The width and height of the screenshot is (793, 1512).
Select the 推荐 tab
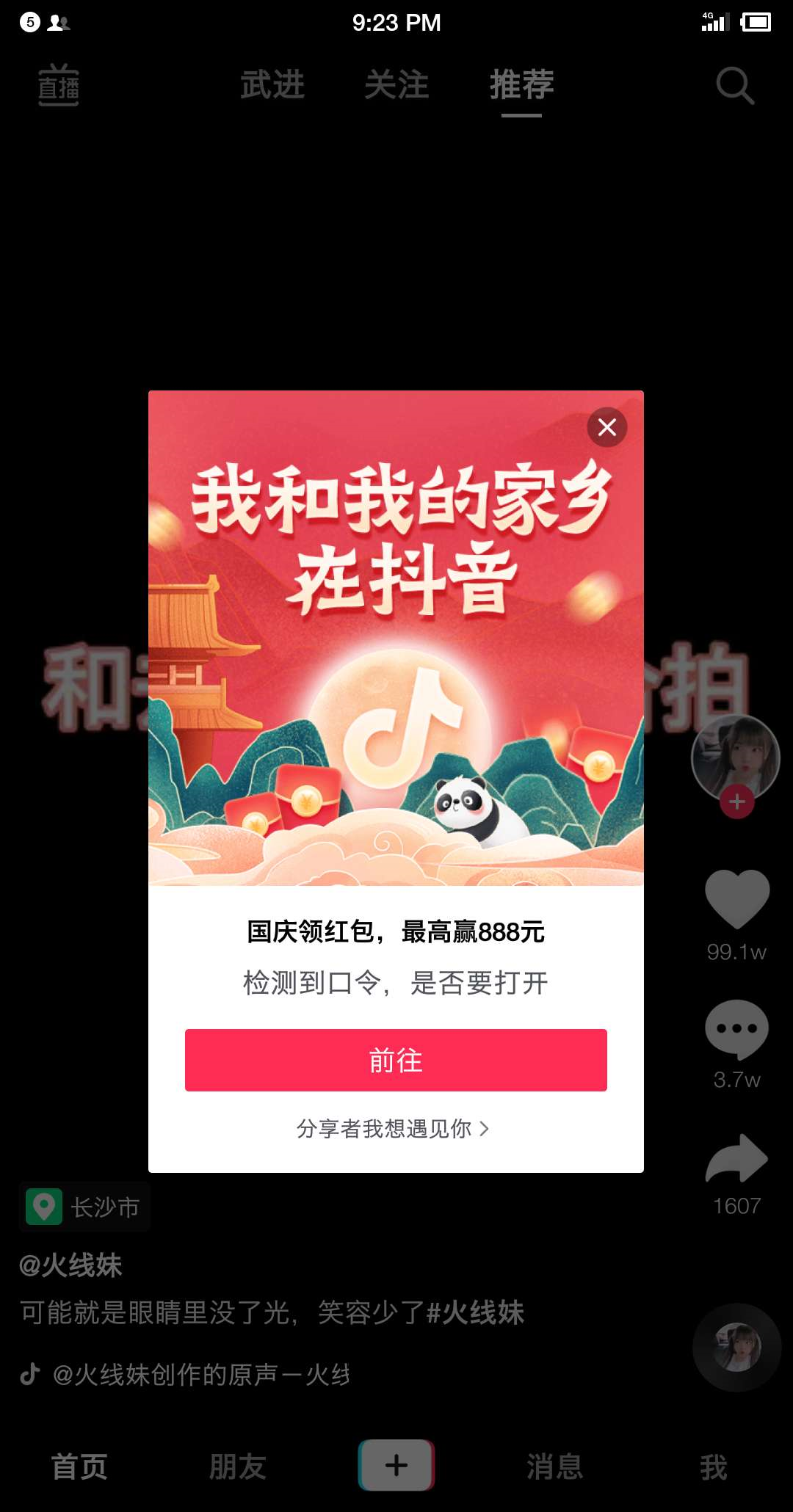(x=522, y=84)
